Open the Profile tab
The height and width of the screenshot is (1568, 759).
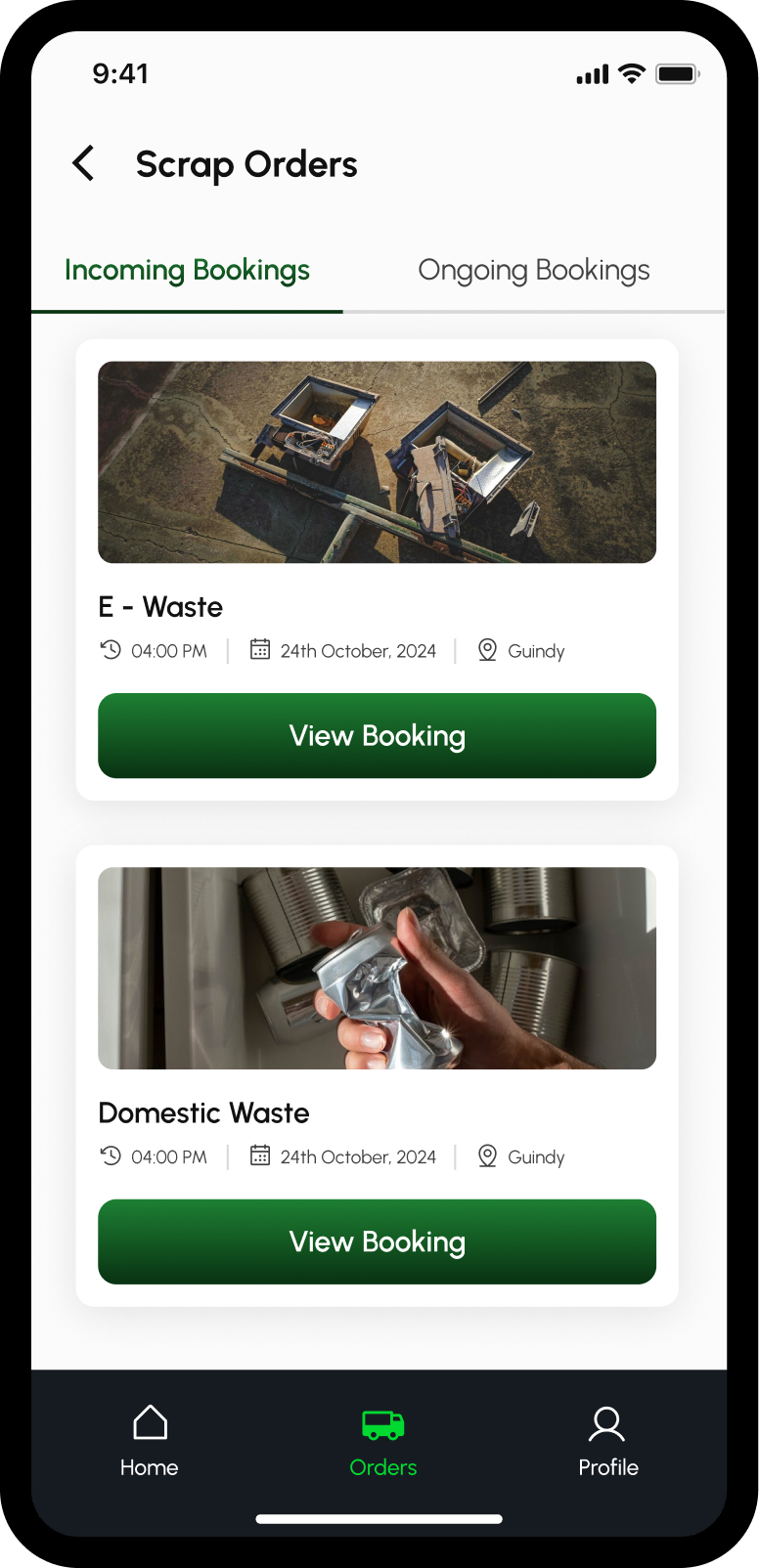pyautogui.click(x=607, y=1442)
